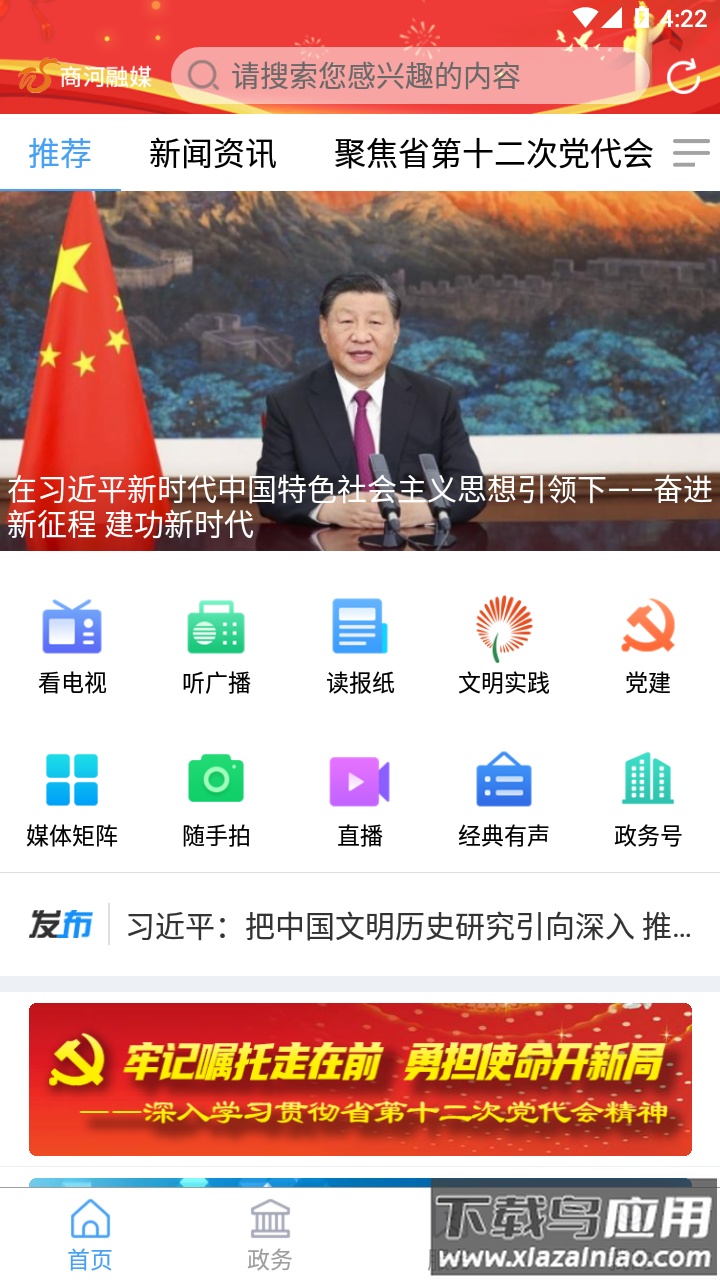This screenshot has height=1280, width=720.
Task: Open the 发布 headline about 习近平
Action: coord(400,925)
